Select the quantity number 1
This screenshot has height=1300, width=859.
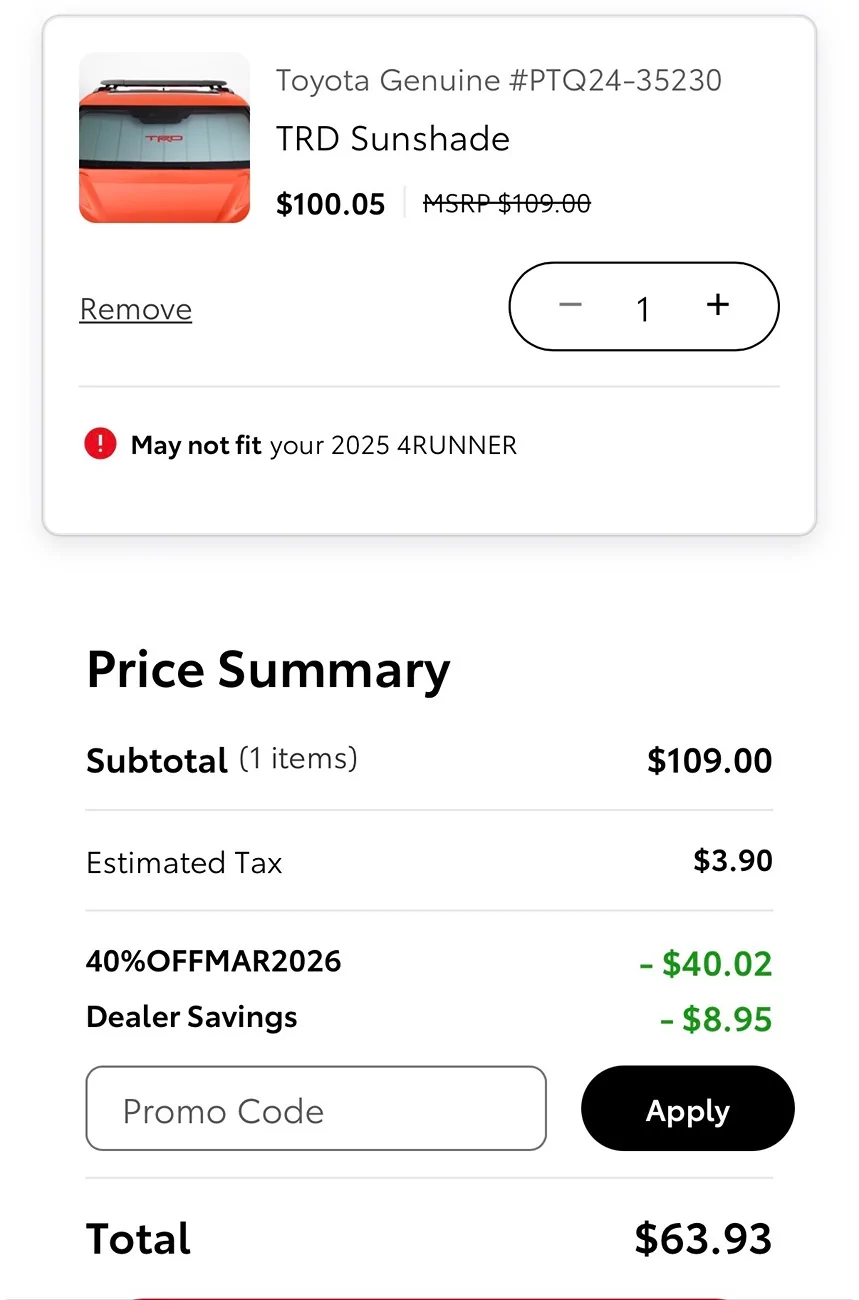click(x=643, y=308)
